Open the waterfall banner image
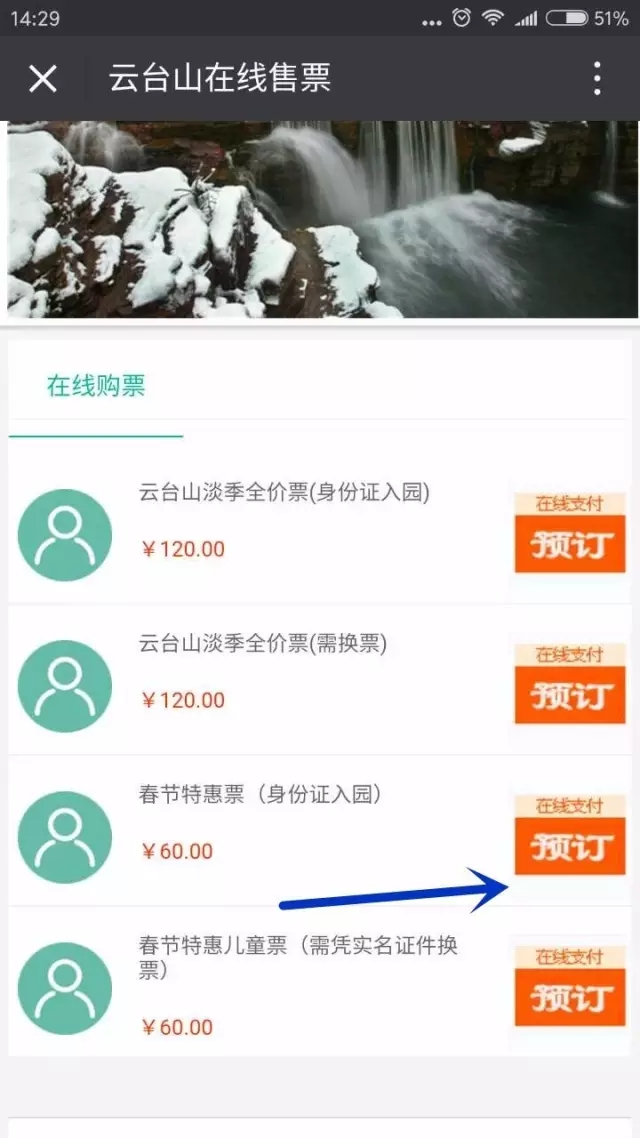 tap(320, 219)
